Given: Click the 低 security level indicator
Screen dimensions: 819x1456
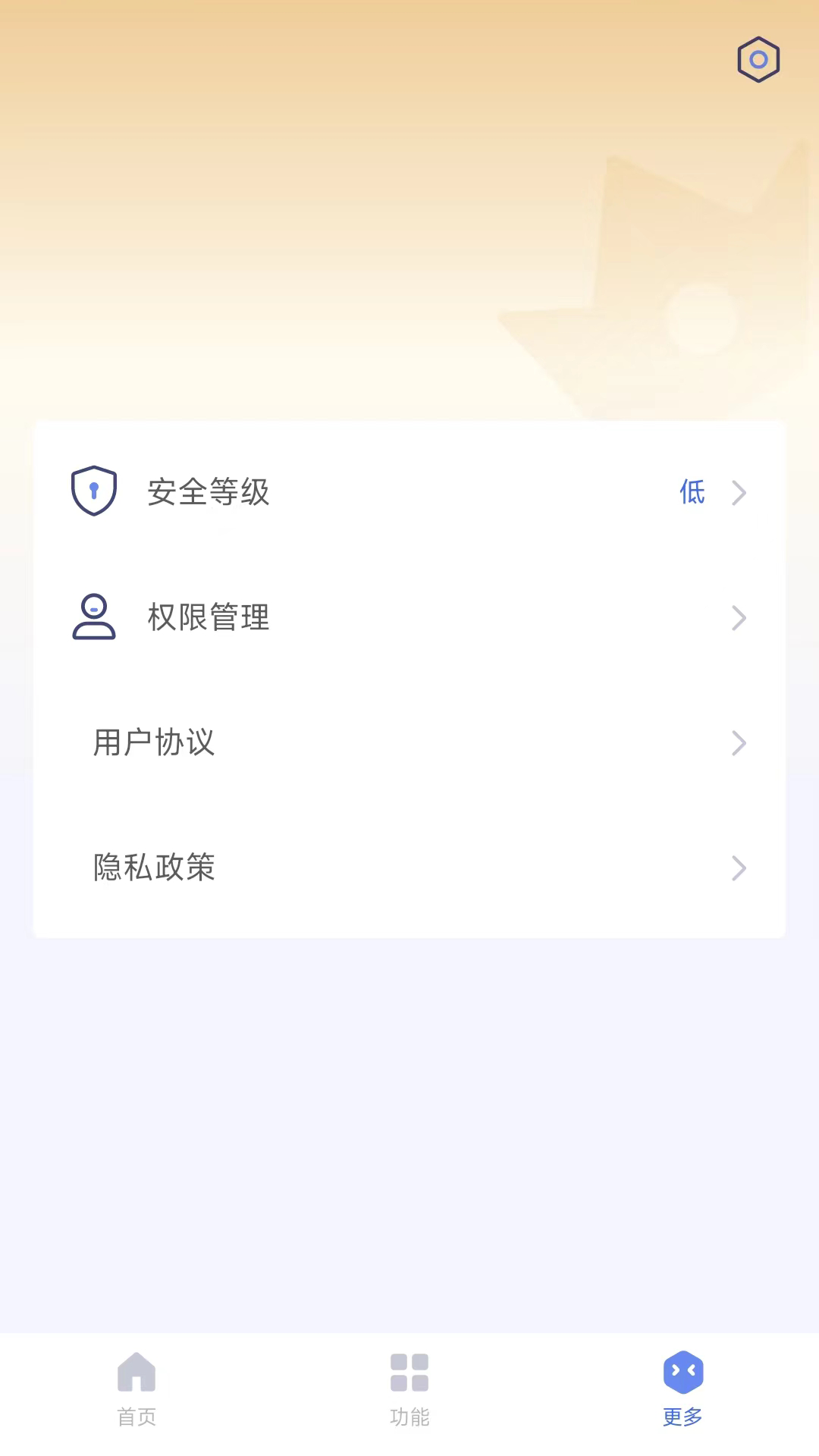Looking at the screenshot, I should pos(692,492).
